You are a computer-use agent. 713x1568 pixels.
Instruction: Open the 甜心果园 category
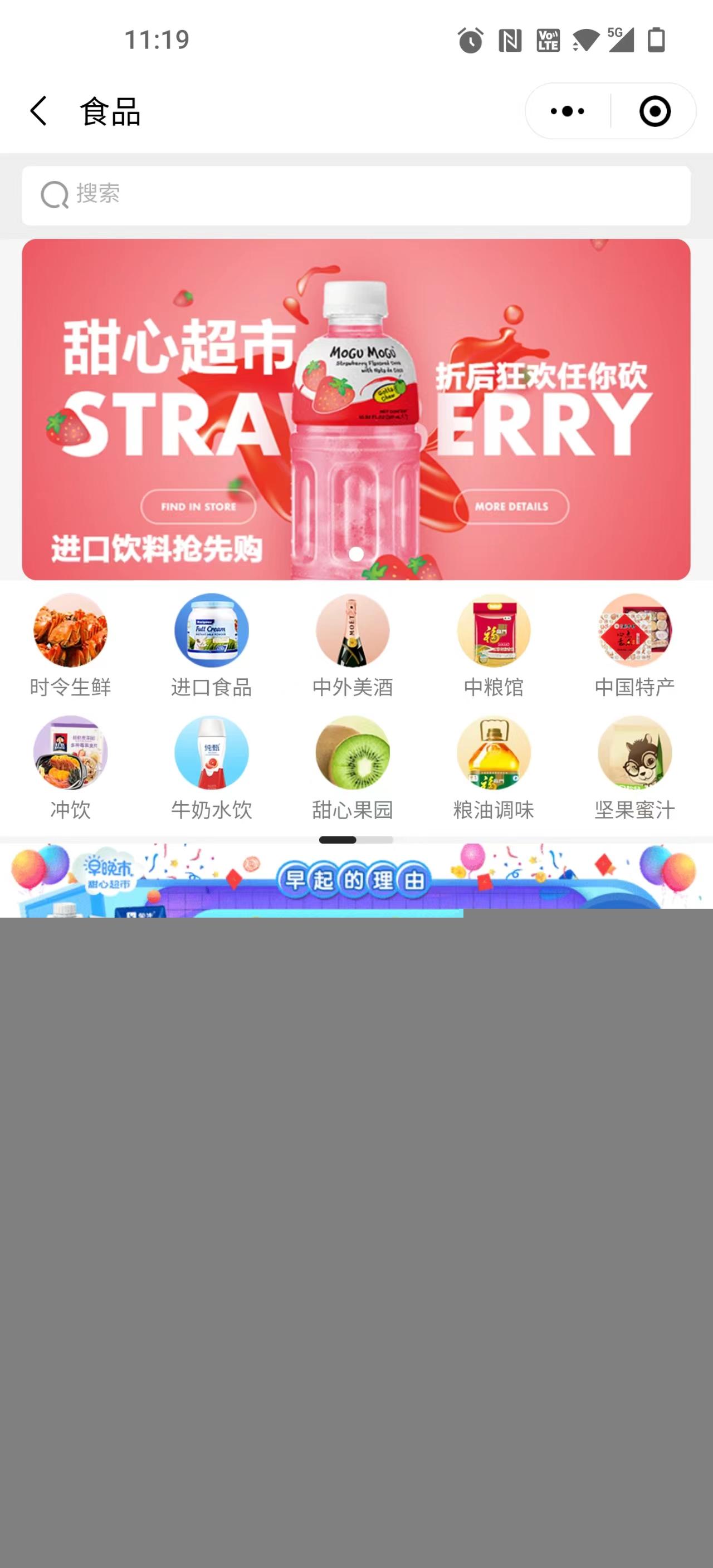pos(353,767)
